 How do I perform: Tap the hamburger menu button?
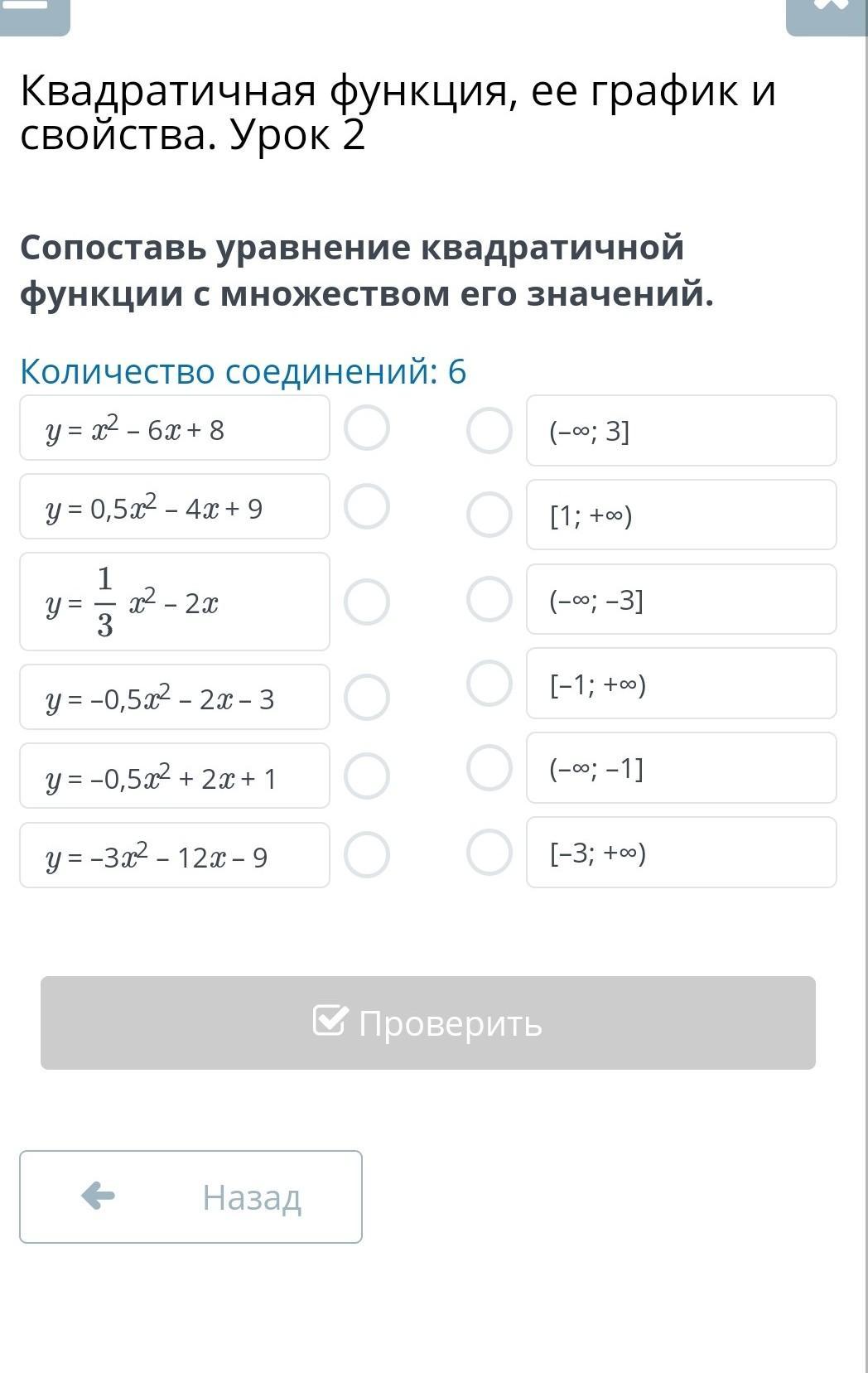35,15
